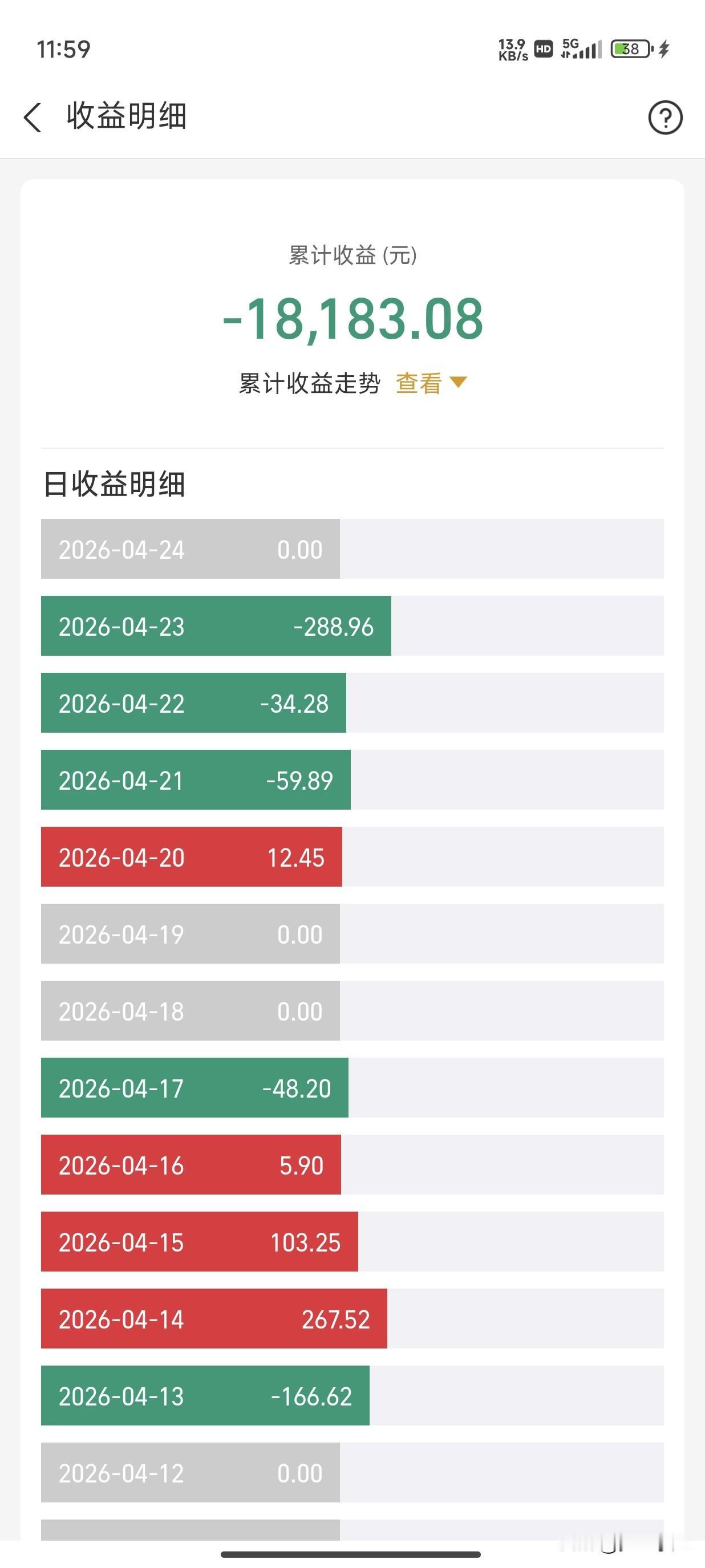This screenshot has width=705, height=1568.
Task: Tap the gray 2026-04-19 zero earnings row
Action: click(x=190, y=935)
